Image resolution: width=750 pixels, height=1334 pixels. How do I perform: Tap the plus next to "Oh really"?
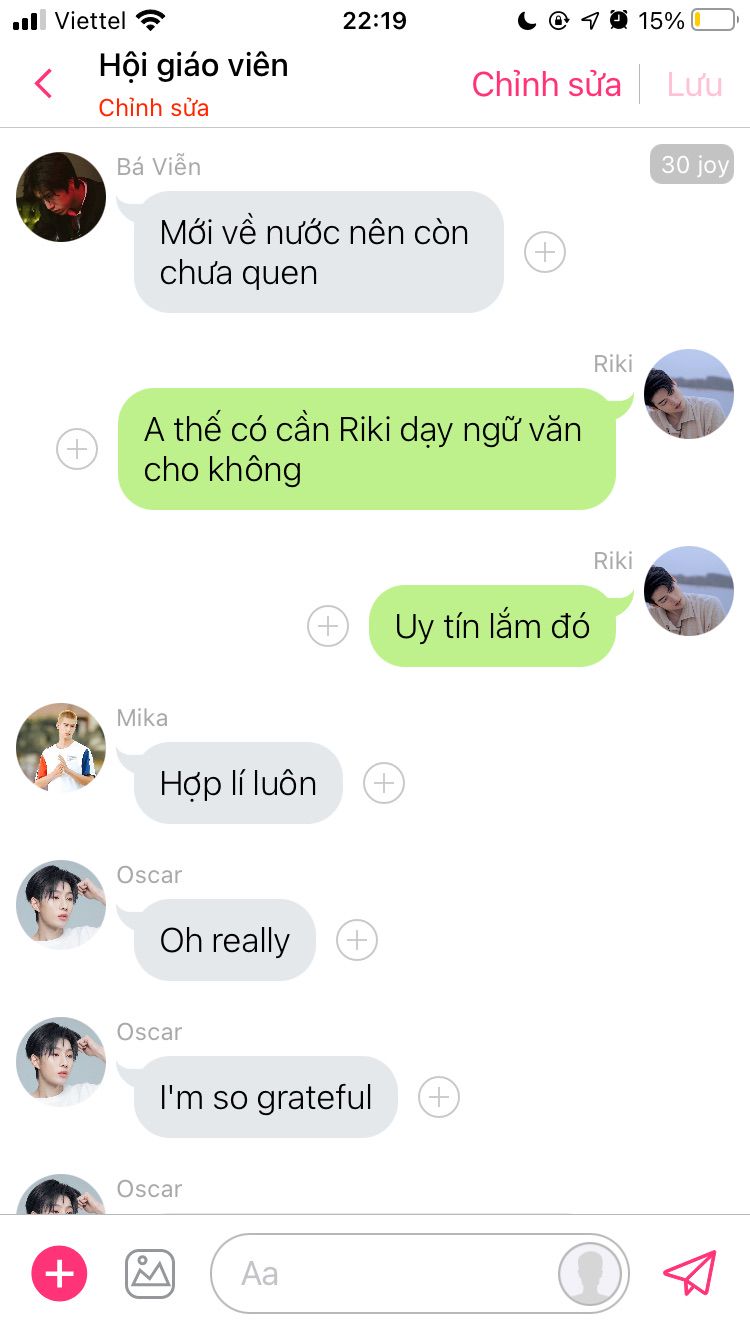pyautogui.click(x=357, y=940)
